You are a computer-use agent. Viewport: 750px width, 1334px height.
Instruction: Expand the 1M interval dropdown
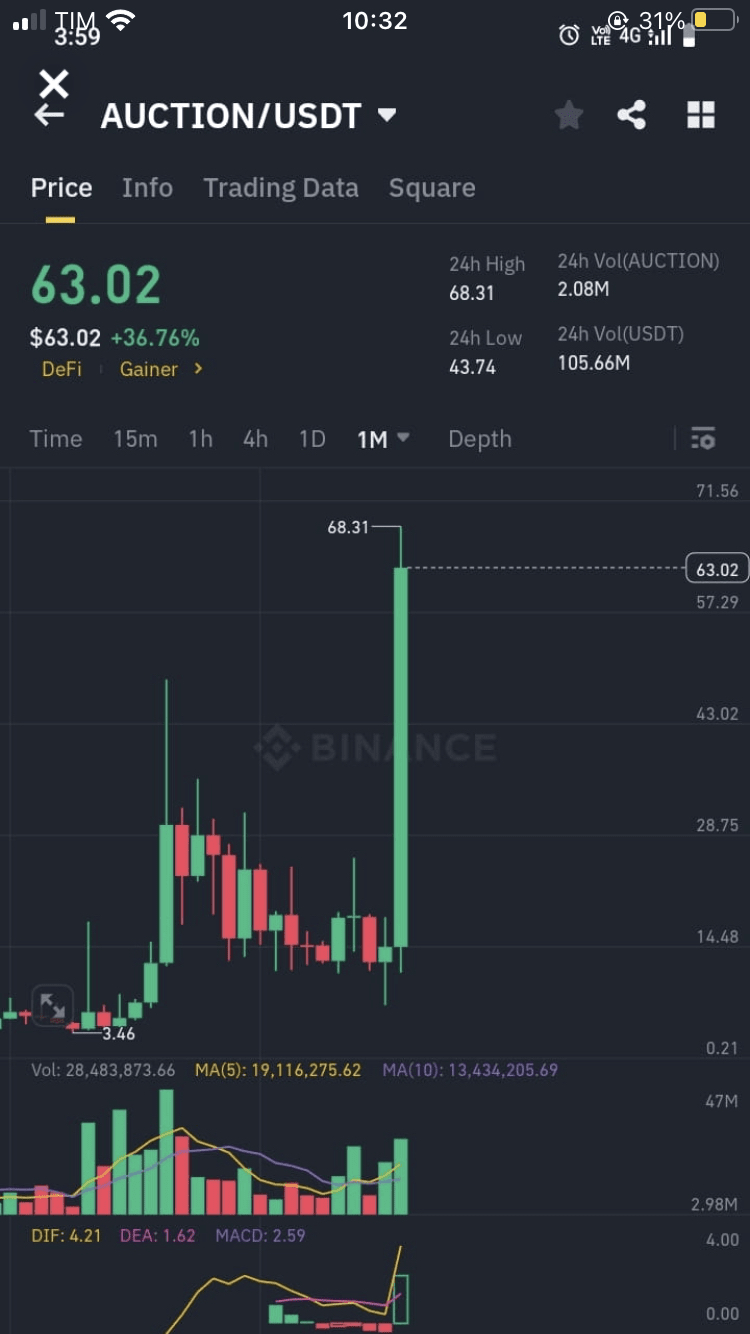click(x=383, y=439)
